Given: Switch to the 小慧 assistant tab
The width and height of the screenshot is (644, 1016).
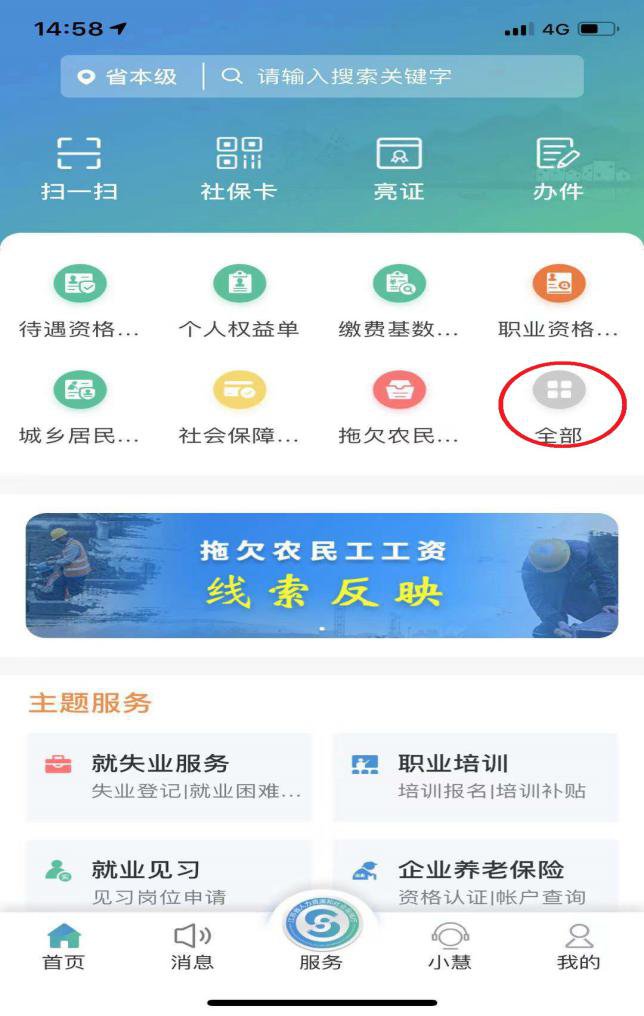Looking at the screenshot, I should [x=449, y=947].
